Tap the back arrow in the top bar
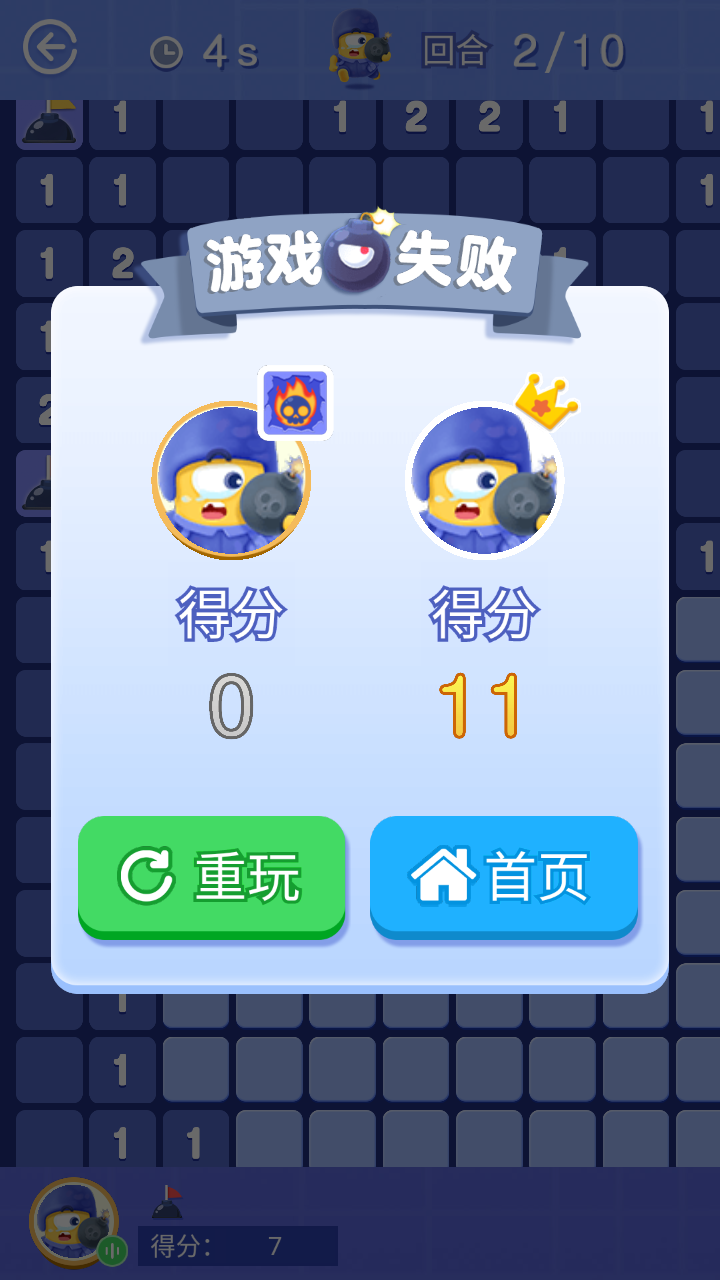The width and height of the screenshot is (720, 1280). click(52, 47)
